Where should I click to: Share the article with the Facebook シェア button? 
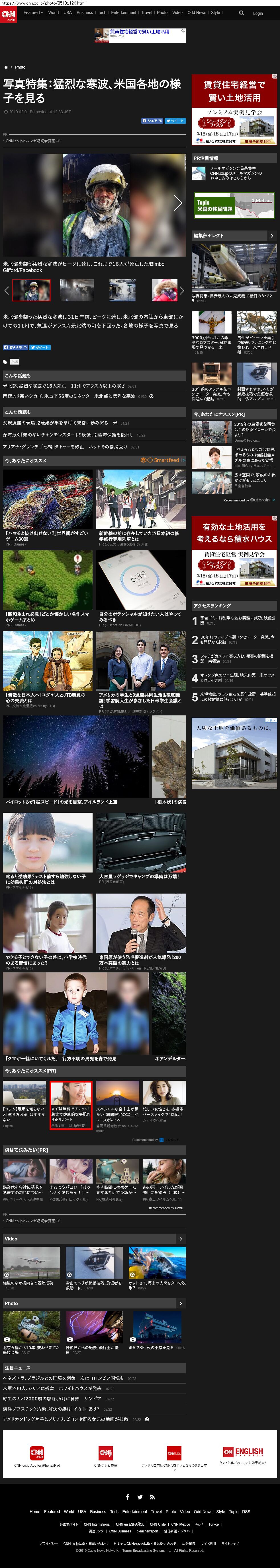coord(152,121)
